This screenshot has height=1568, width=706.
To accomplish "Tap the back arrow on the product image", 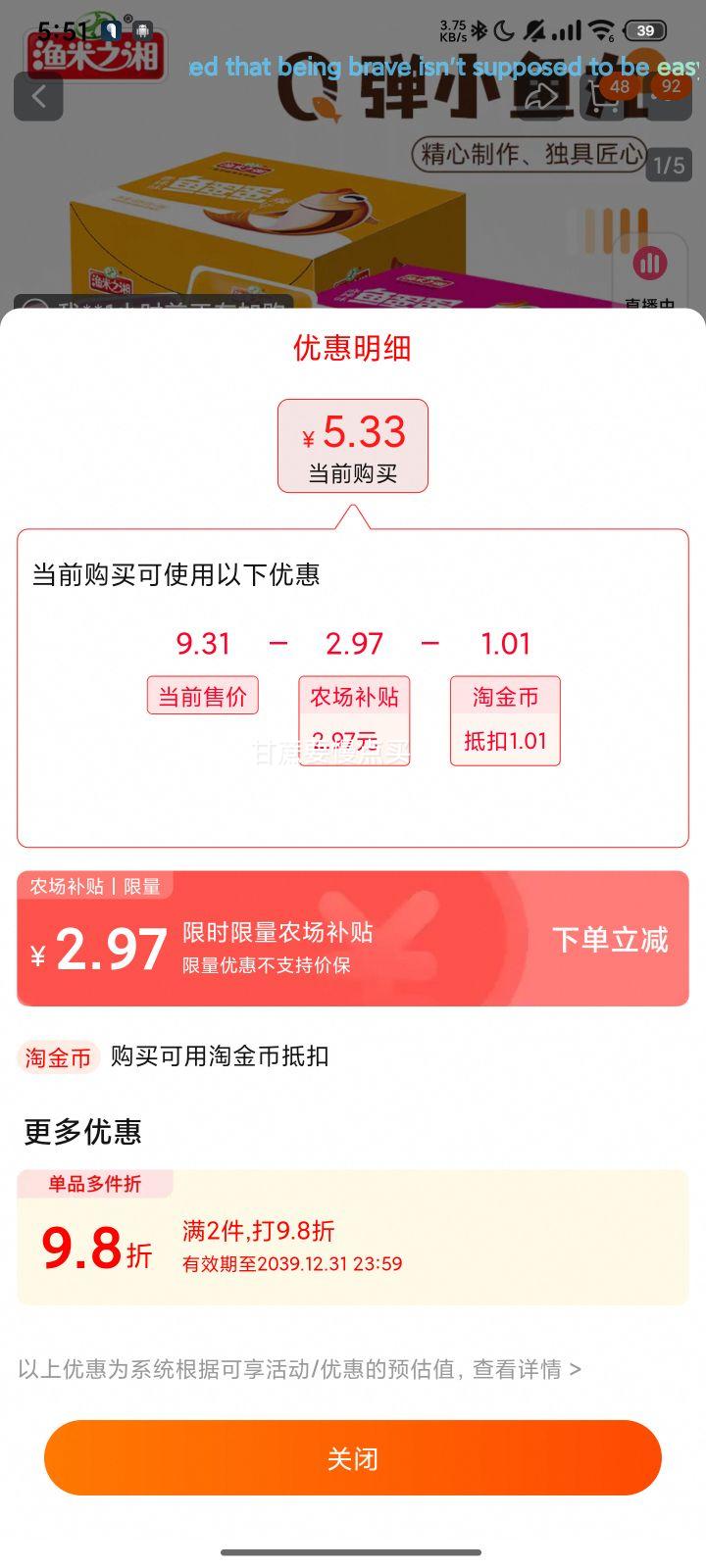I will click(38, 97).
